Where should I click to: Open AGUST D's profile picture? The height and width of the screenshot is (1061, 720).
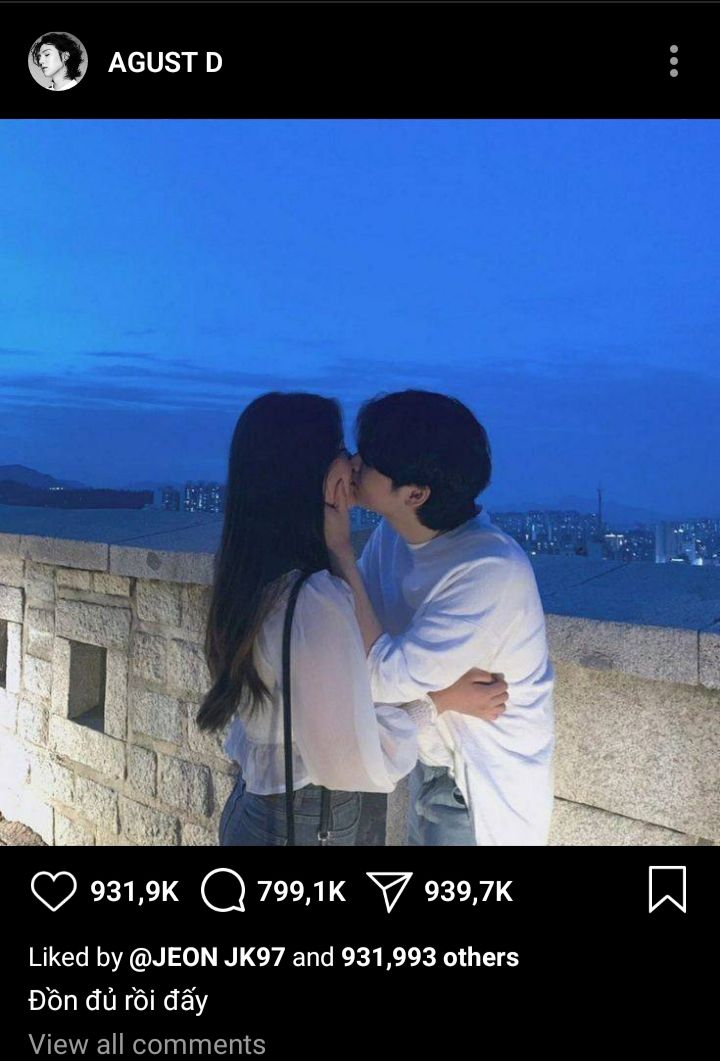point(57,62)
